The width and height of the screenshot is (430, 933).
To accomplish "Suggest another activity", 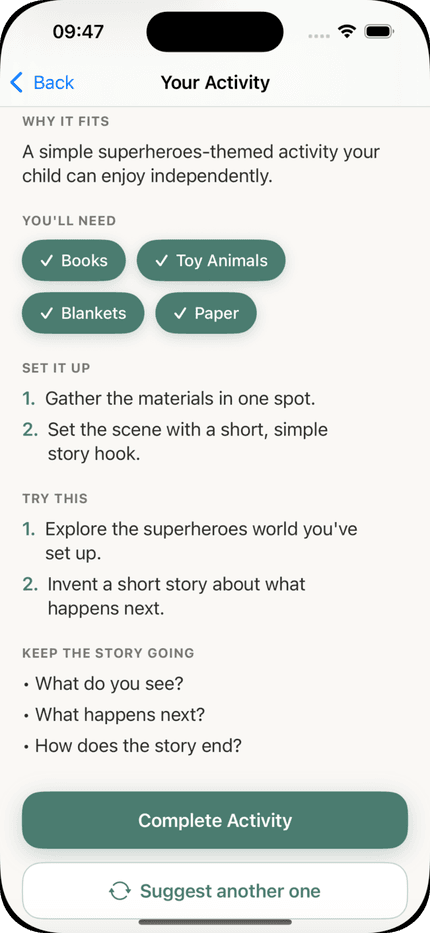I will [x=215, y=891].
